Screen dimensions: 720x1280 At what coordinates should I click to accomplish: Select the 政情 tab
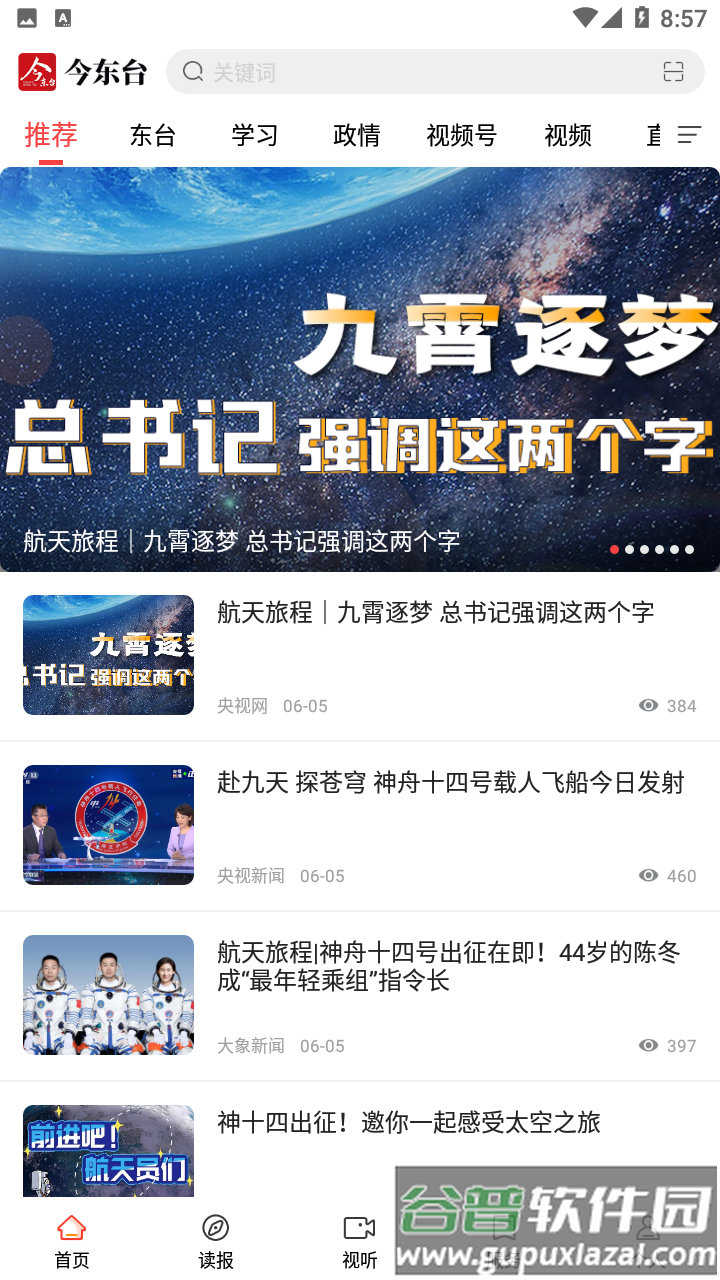click(357, 135)
